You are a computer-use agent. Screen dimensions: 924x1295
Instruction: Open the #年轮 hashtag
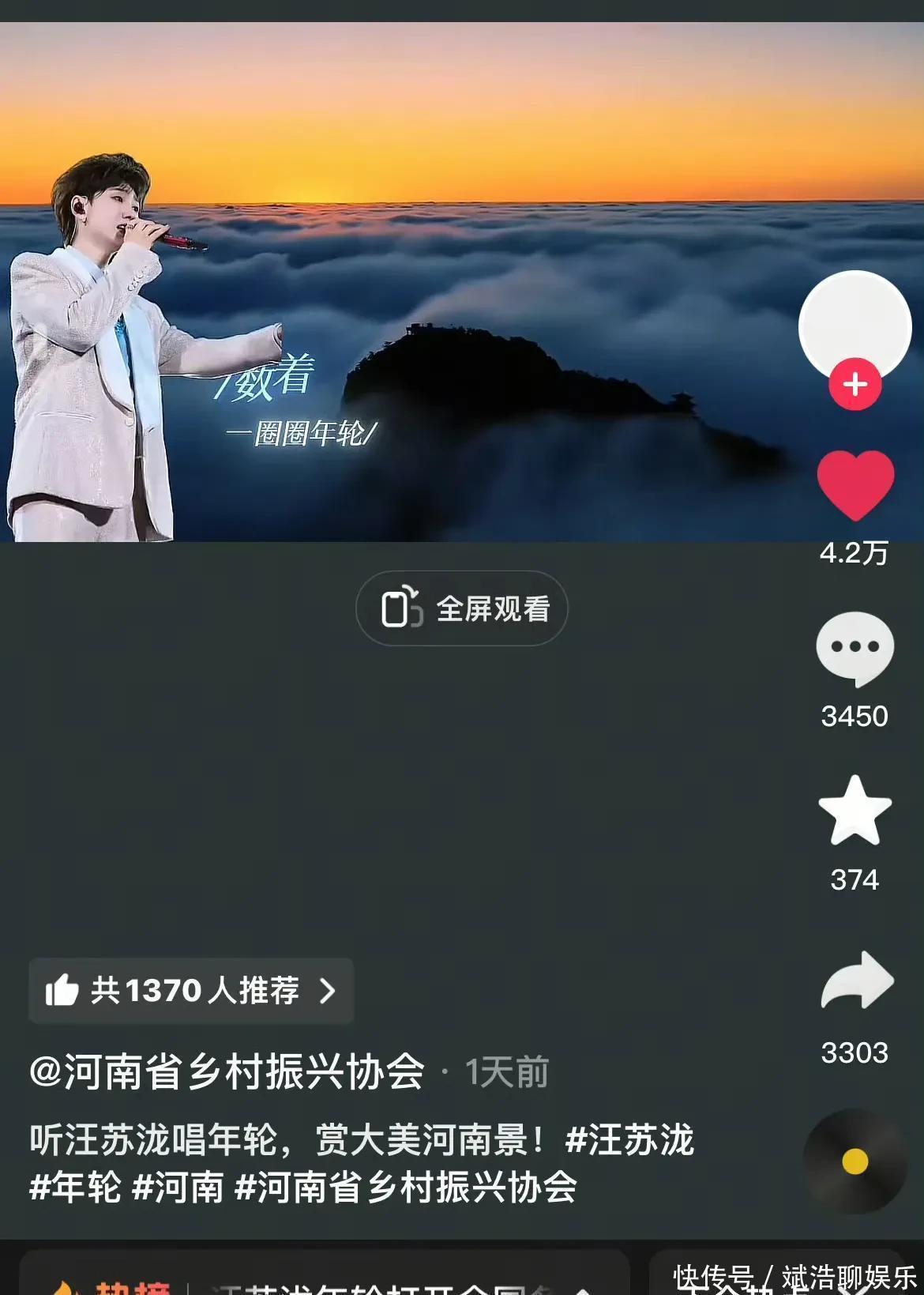tap(75, 1188)
